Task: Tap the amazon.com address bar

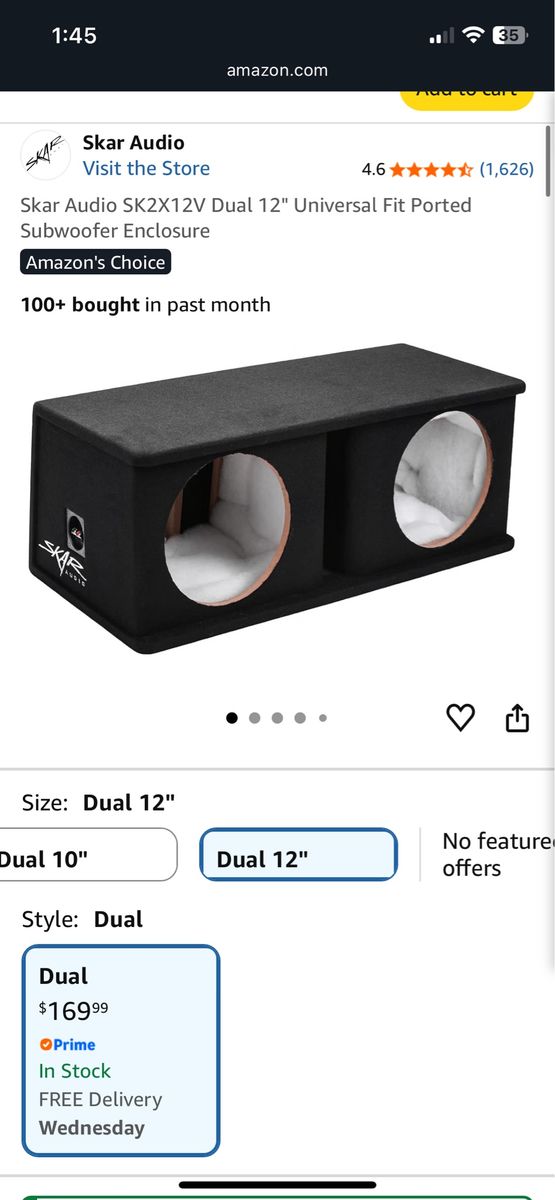Action: pos(277,70)
